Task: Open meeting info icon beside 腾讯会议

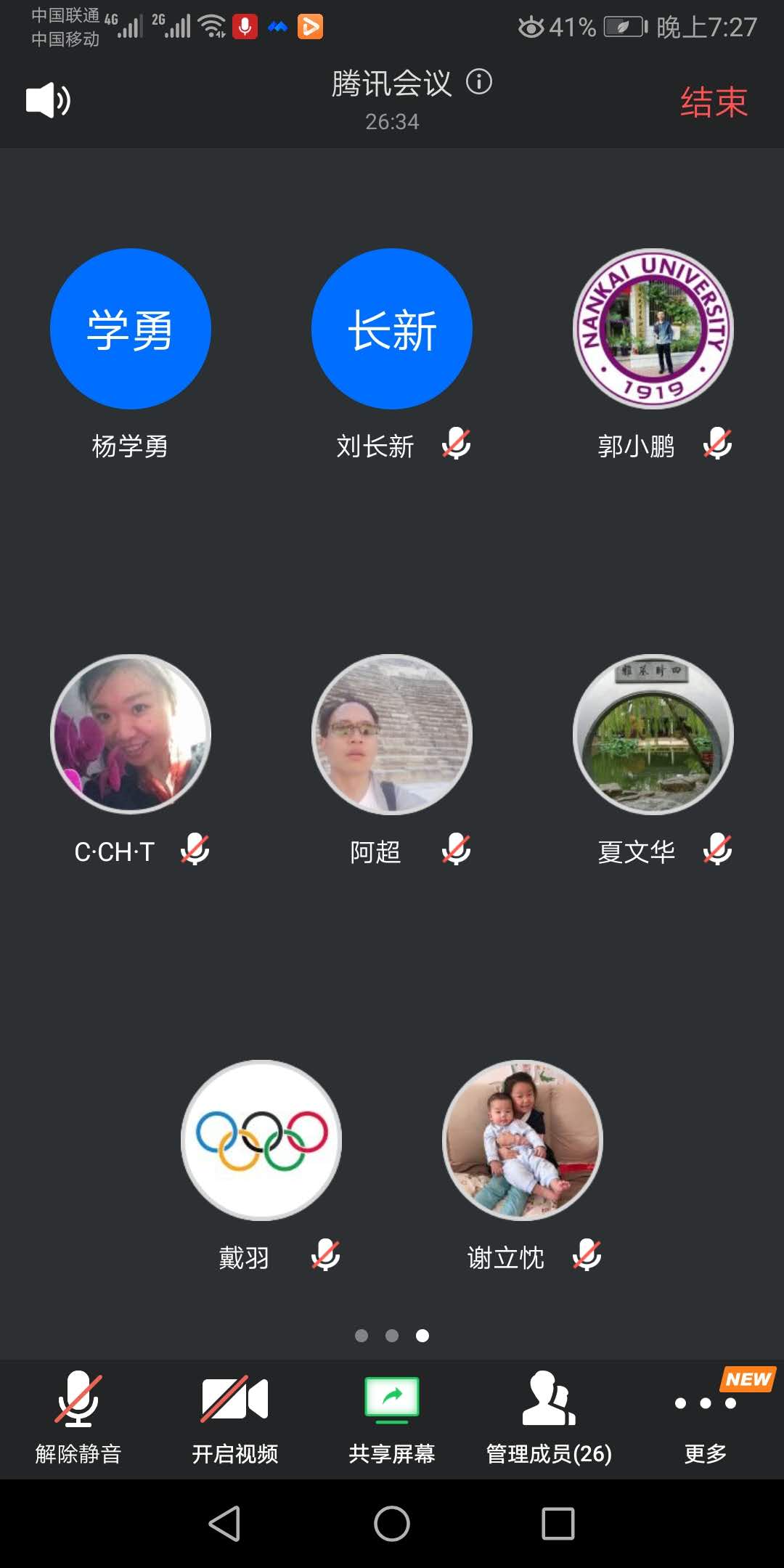Action: coord(479,82)
